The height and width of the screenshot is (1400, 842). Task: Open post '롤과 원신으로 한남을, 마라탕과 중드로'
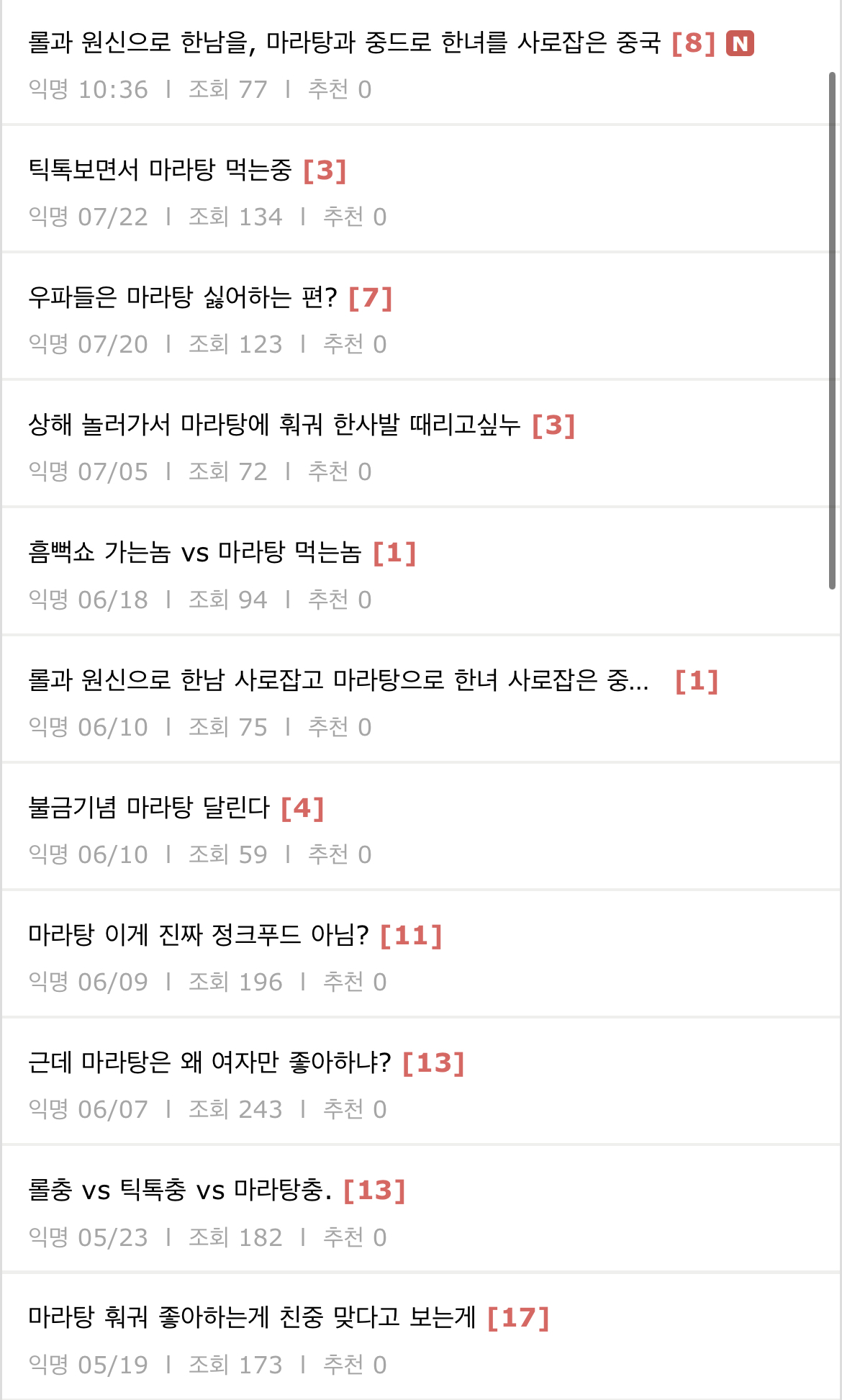tap(344, 43)
